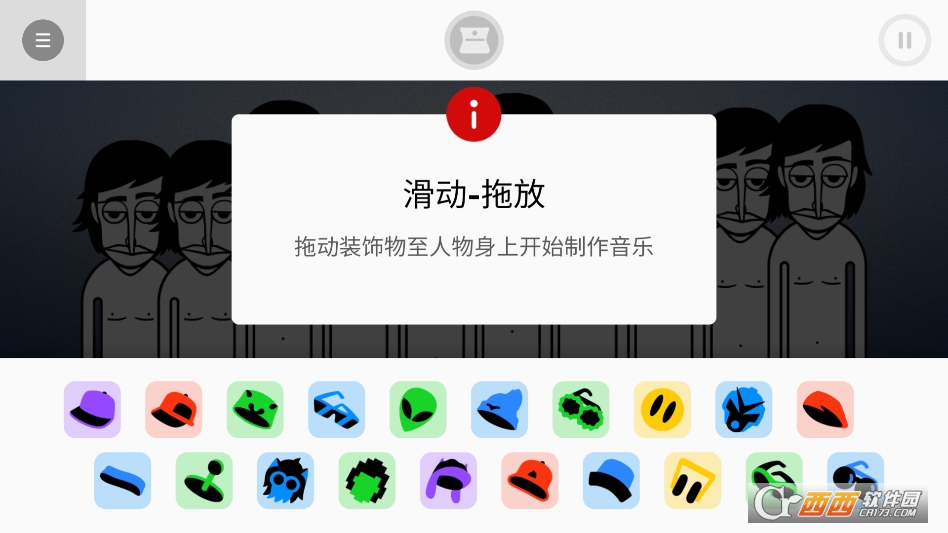Choose the red beret accessory
This screenshot has height=533, width=948.
(825, 409)
